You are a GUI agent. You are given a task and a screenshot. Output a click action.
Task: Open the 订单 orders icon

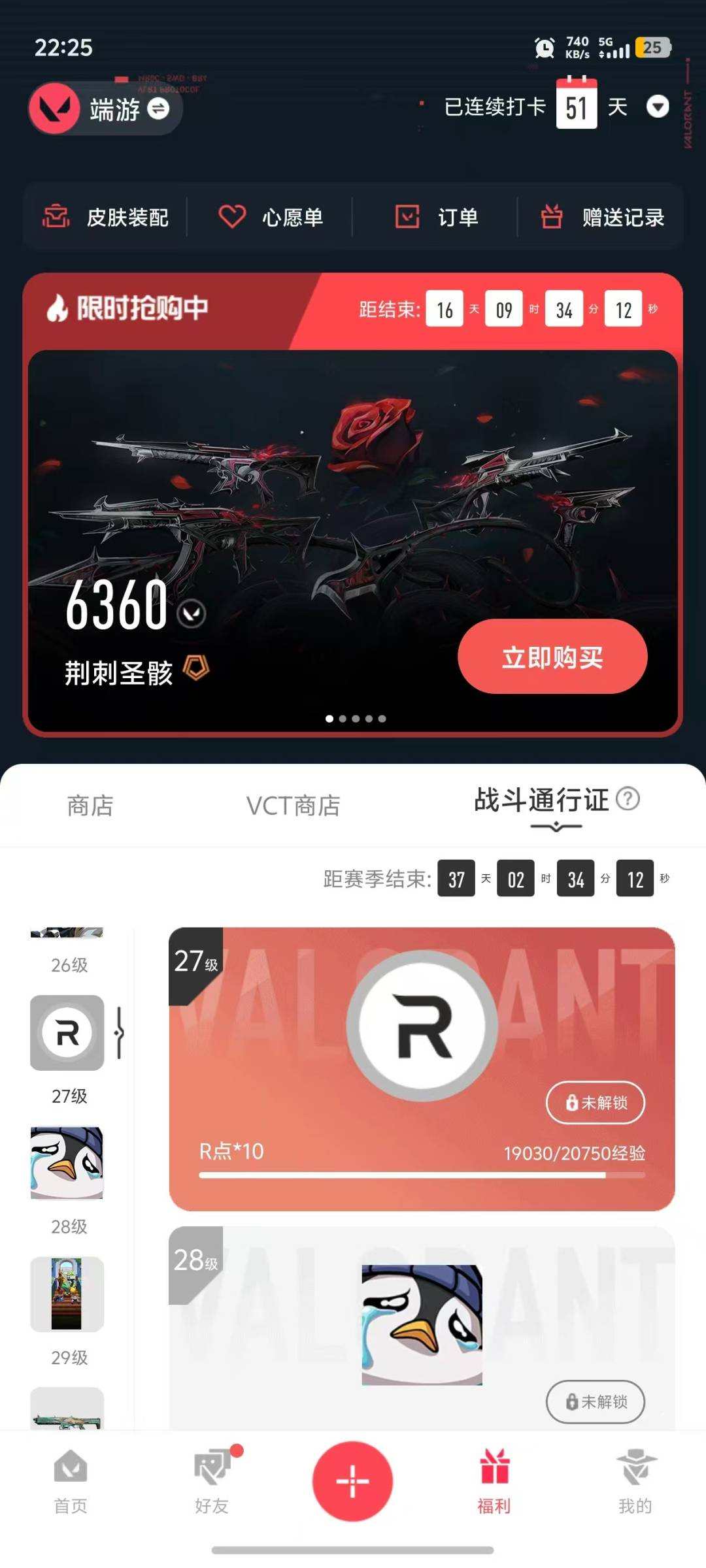407,217
